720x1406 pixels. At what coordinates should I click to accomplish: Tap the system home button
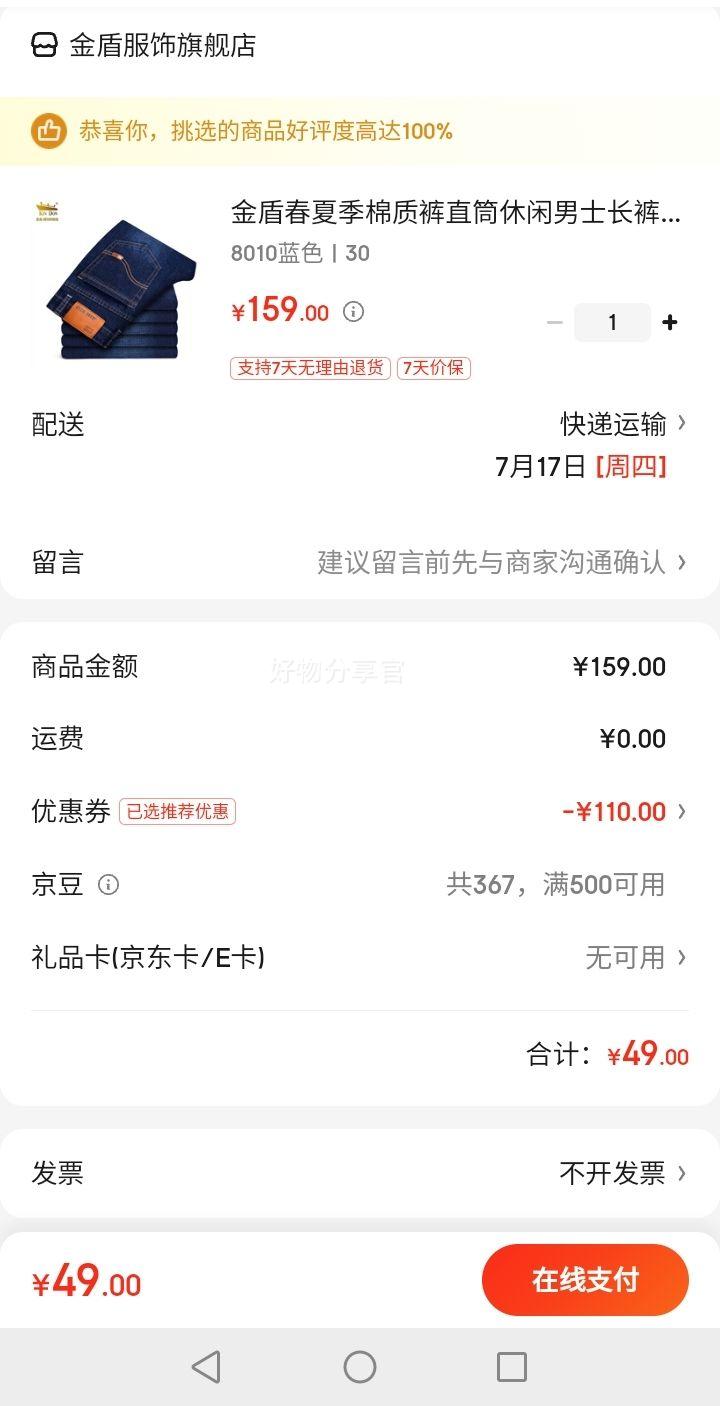360,1367
